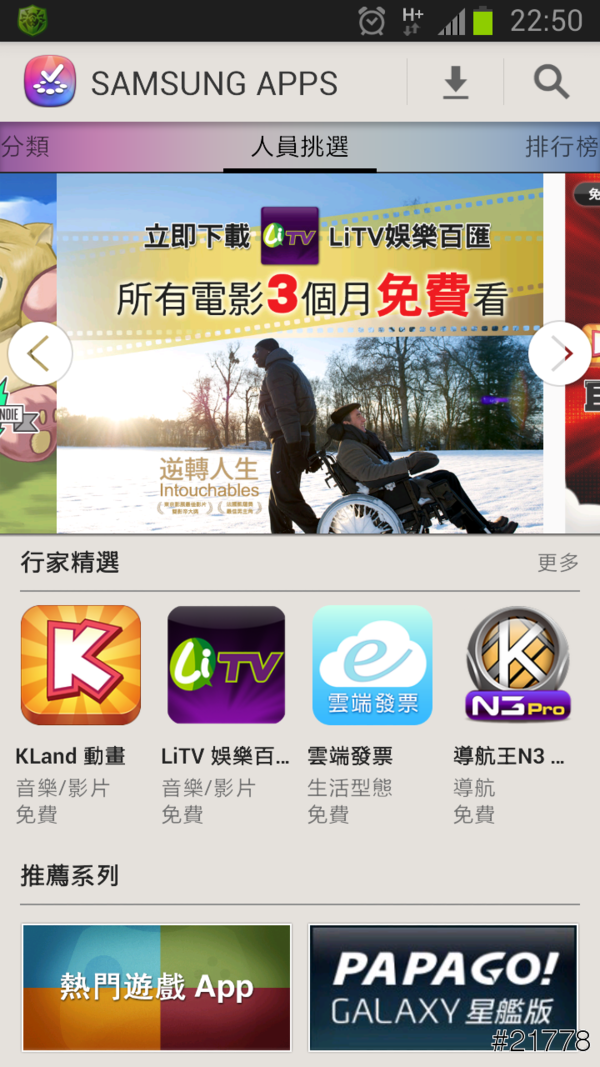Select the 人員挑選 tab
Viewport: 600px width, 1067px height.
299,148
